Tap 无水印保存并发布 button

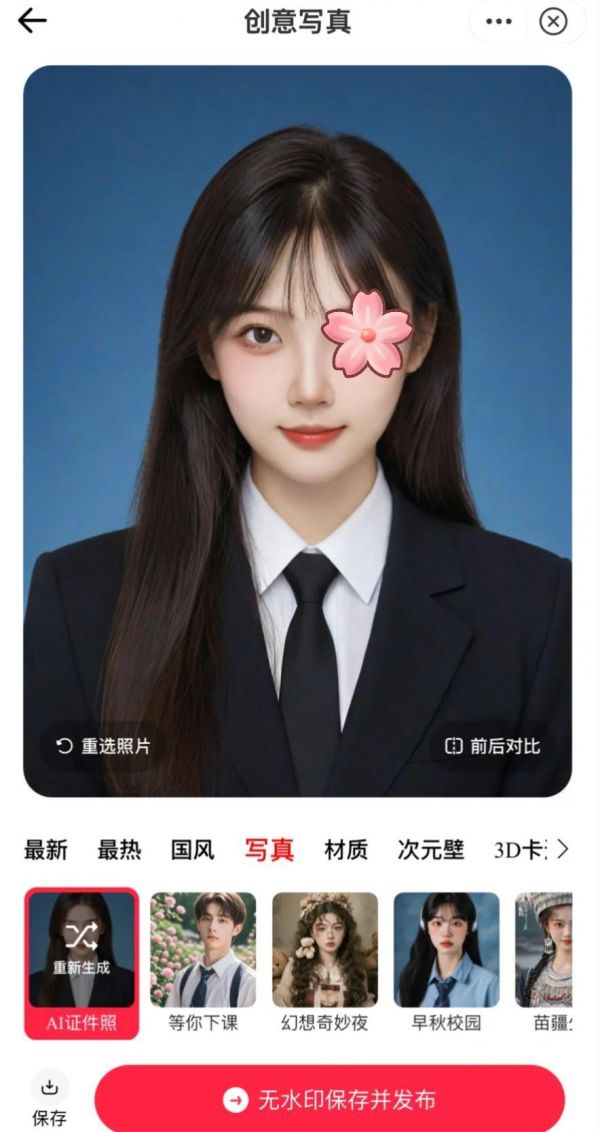coord(329,1100)
